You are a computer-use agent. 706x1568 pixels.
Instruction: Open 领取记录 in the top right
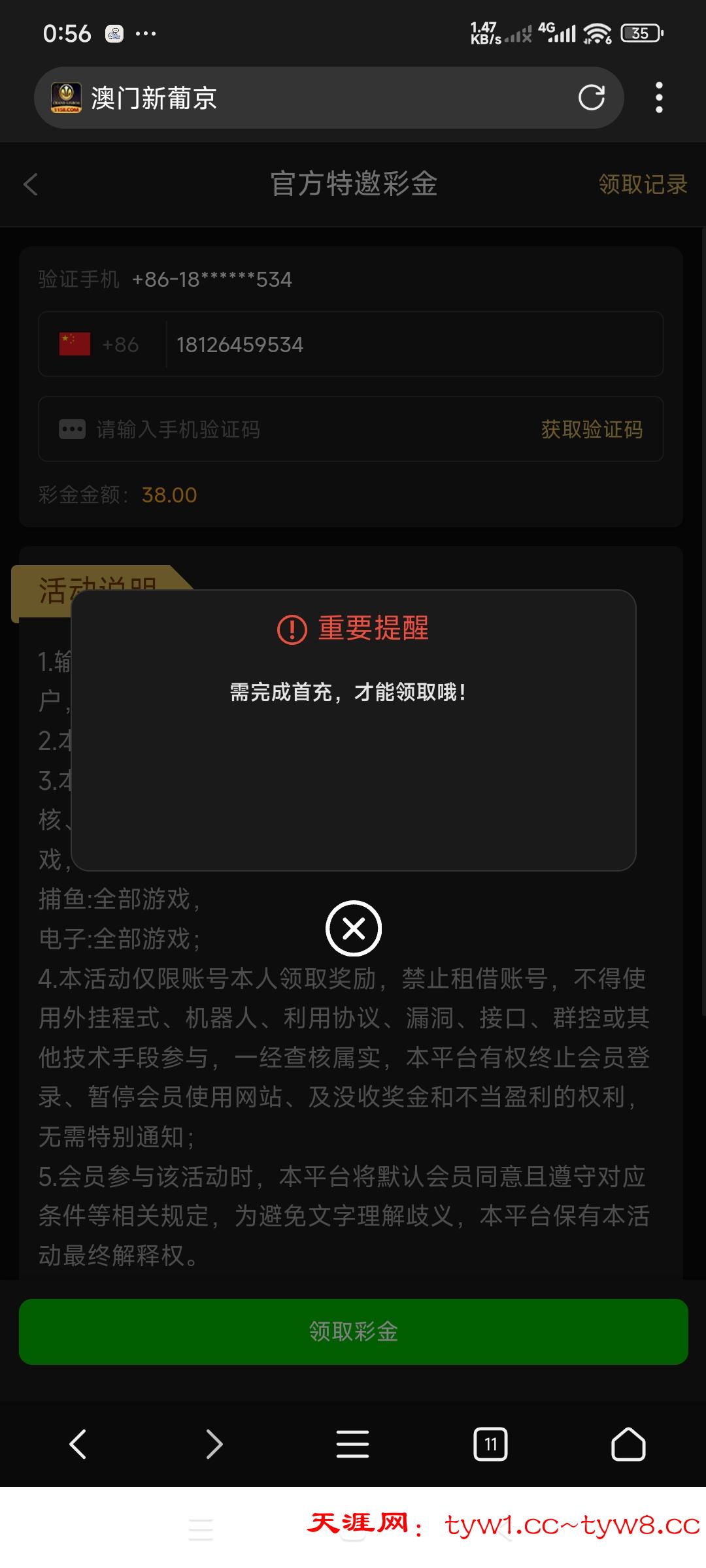click(x=641, y=185)
